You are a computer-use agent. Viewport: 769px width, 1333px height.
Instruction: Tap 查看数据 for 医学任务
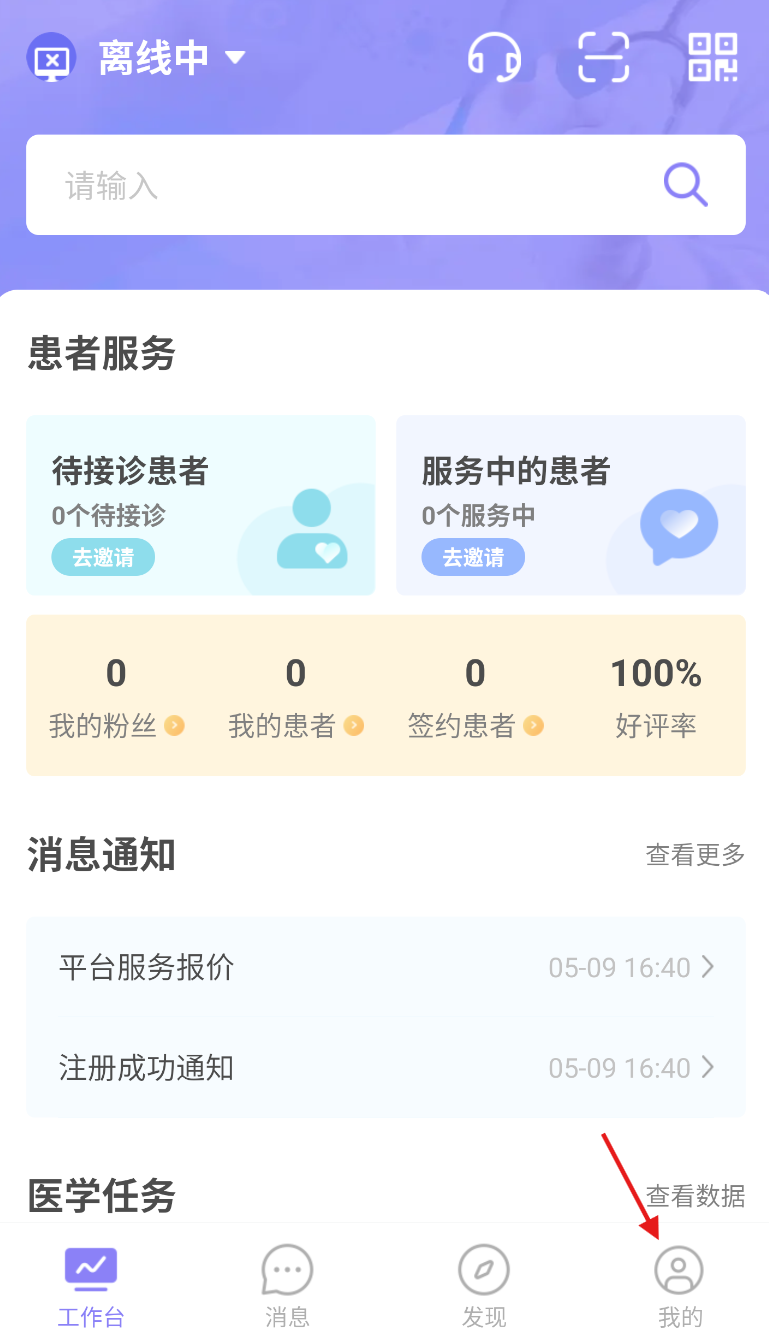pos(695,1196)
